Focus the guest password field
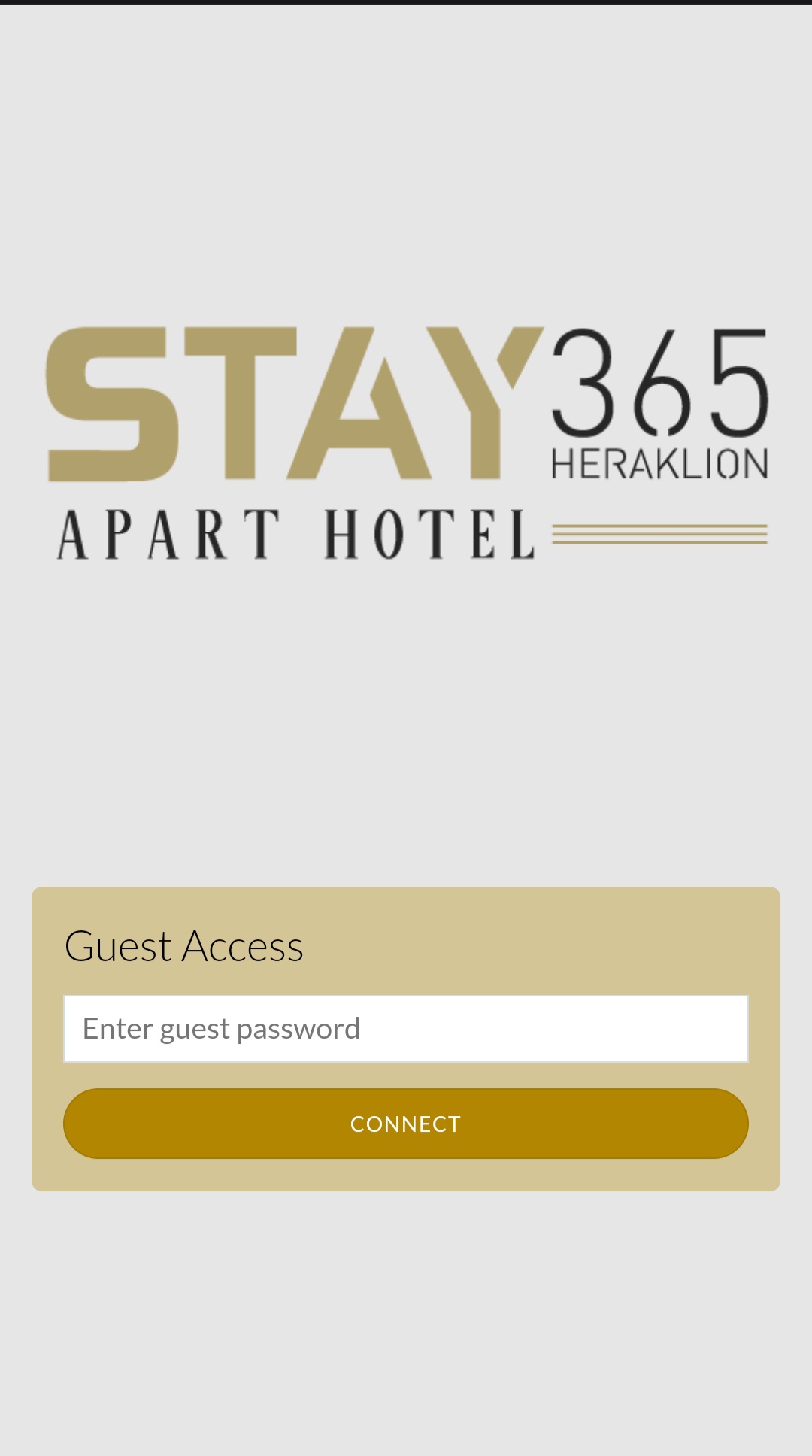This screenshot has height=1456, width=812. pyautogui.click(x=406, y=1028)
